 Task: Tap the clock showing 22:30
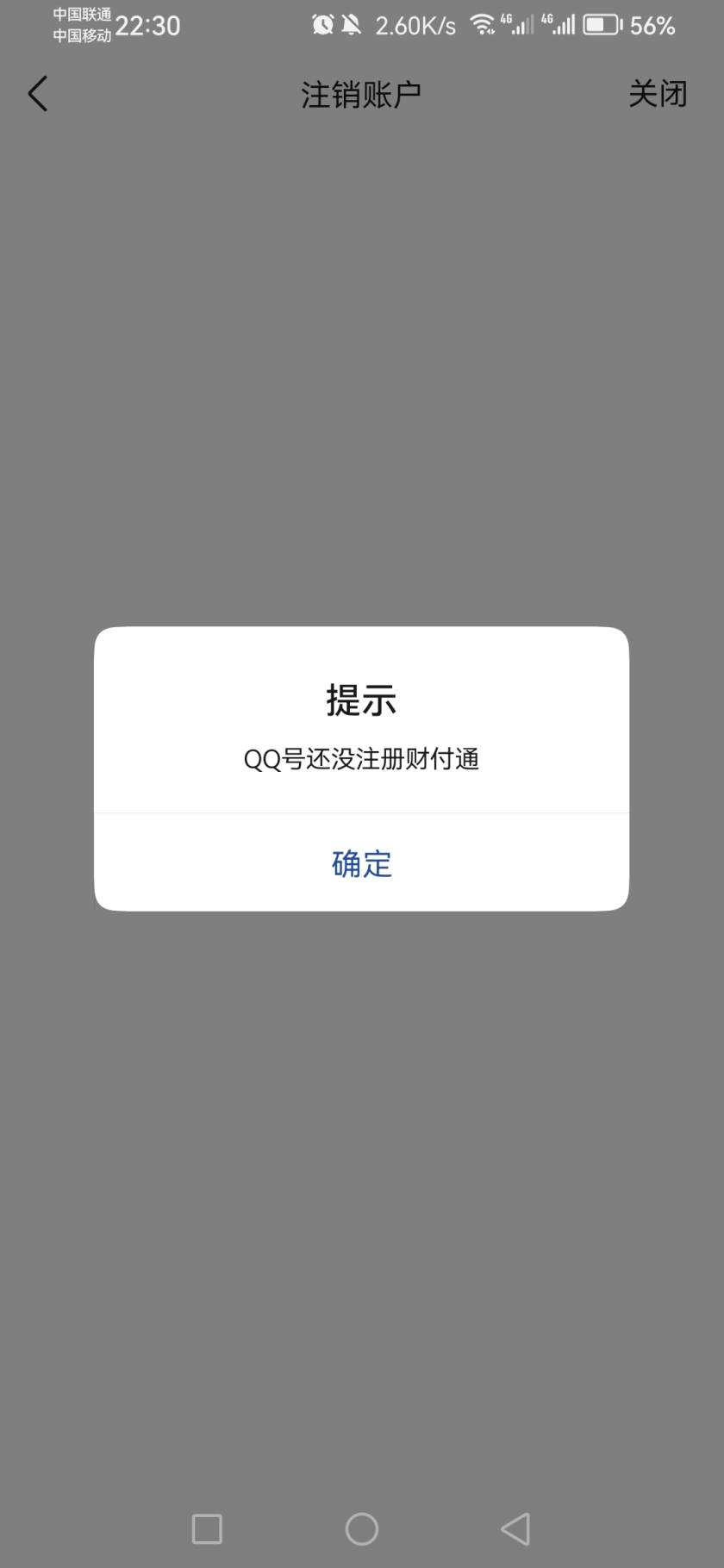147,25
